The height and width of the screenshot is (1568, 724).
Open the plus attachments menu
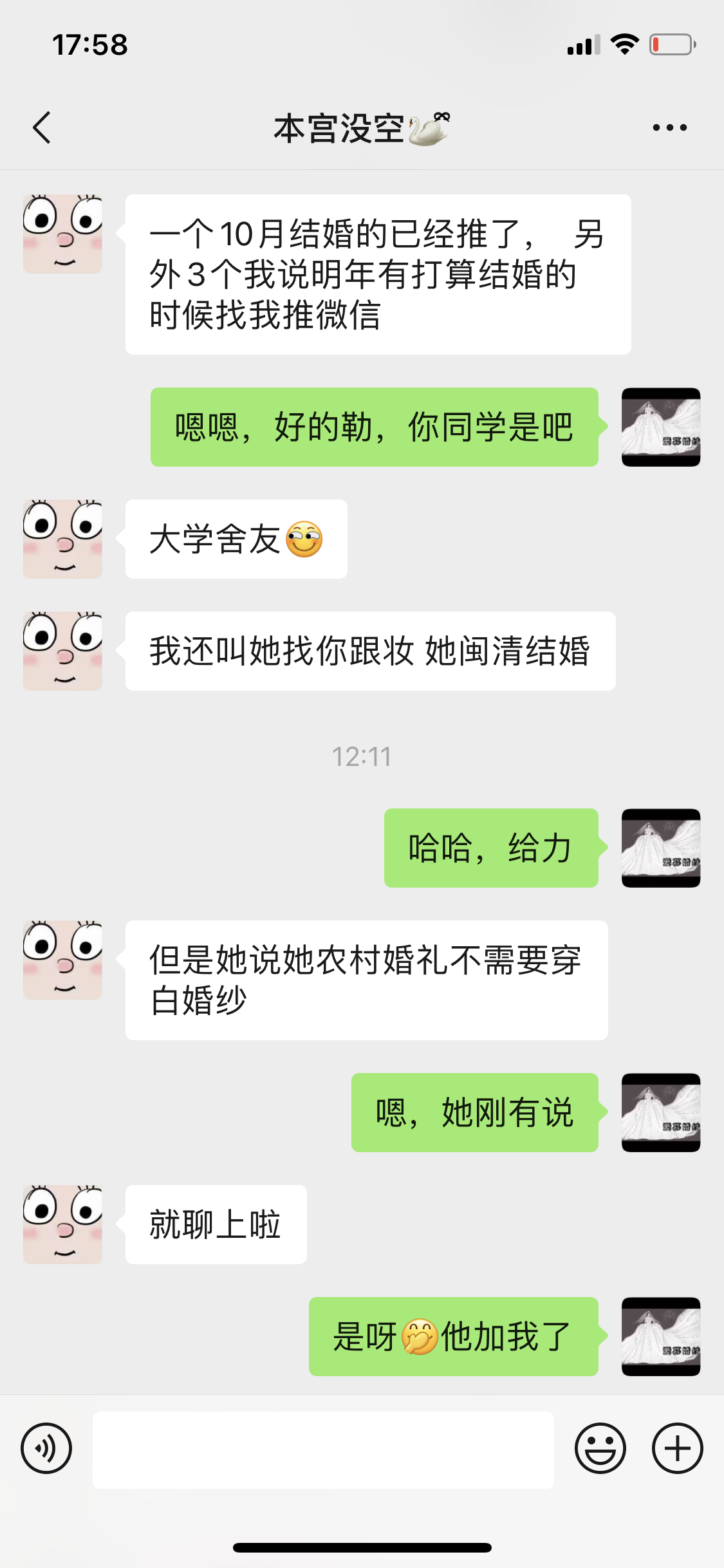pos(677,1448)
